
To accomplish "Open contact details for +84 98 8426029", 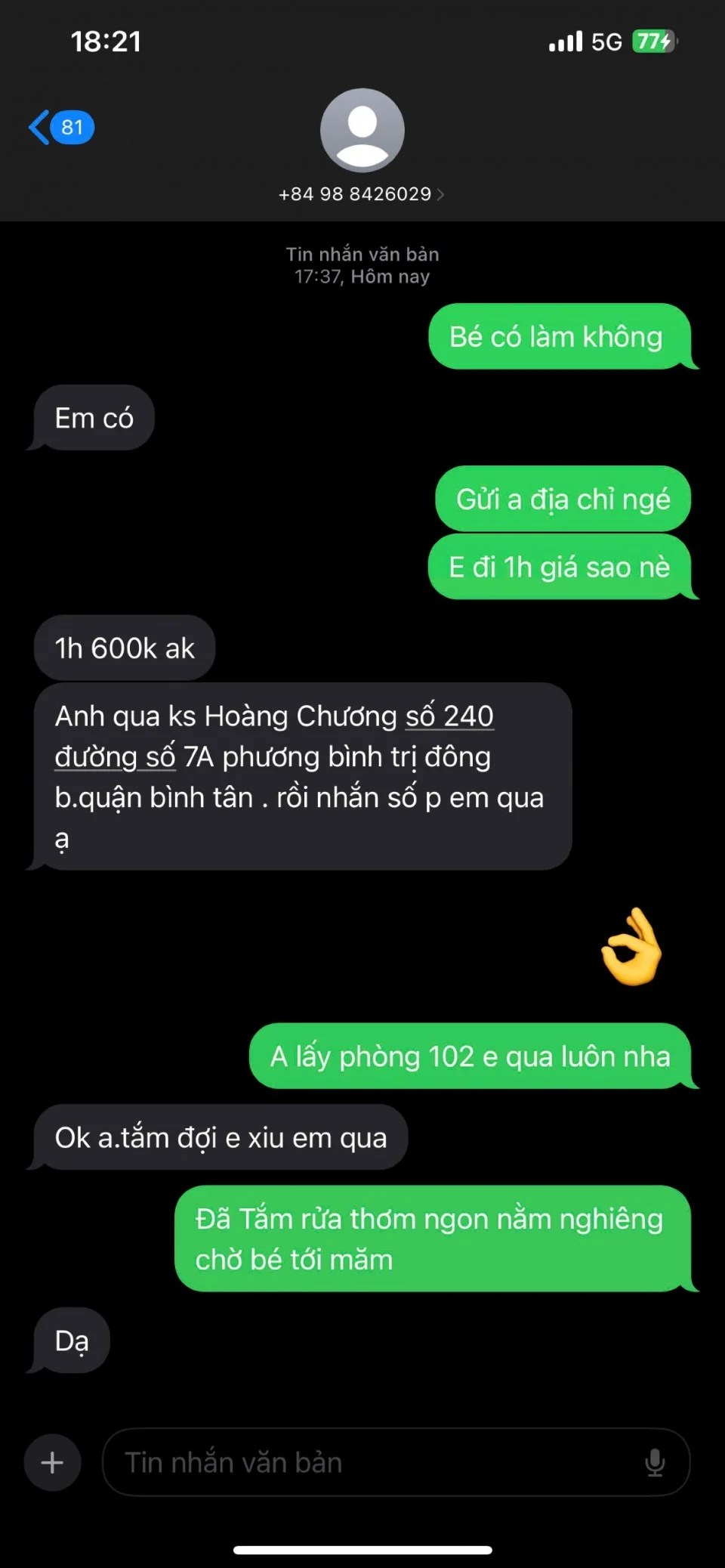I will 361,194.
